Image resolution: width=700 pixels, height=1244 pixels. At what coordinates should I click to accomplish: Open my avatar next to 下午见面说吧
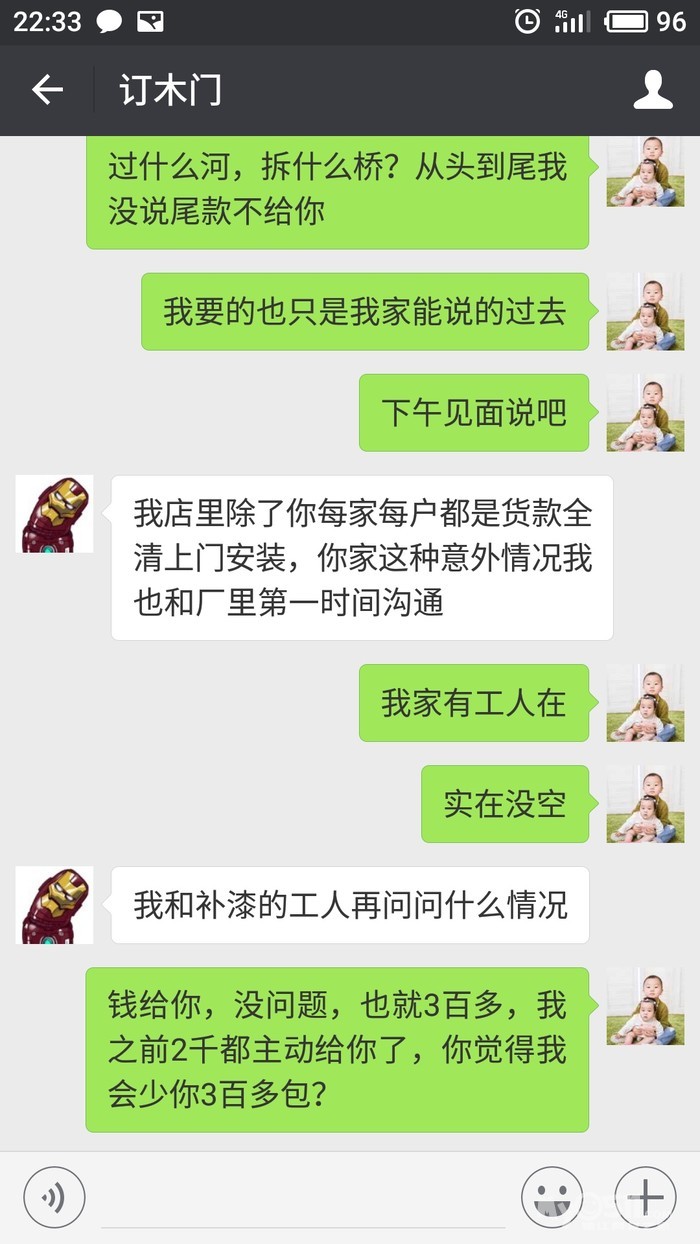(645, 412)
